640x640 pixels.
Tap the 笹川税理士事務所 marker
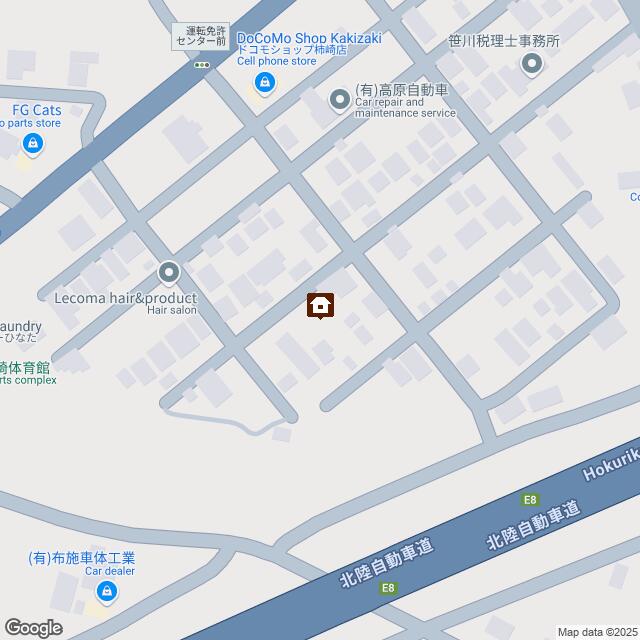531,67
